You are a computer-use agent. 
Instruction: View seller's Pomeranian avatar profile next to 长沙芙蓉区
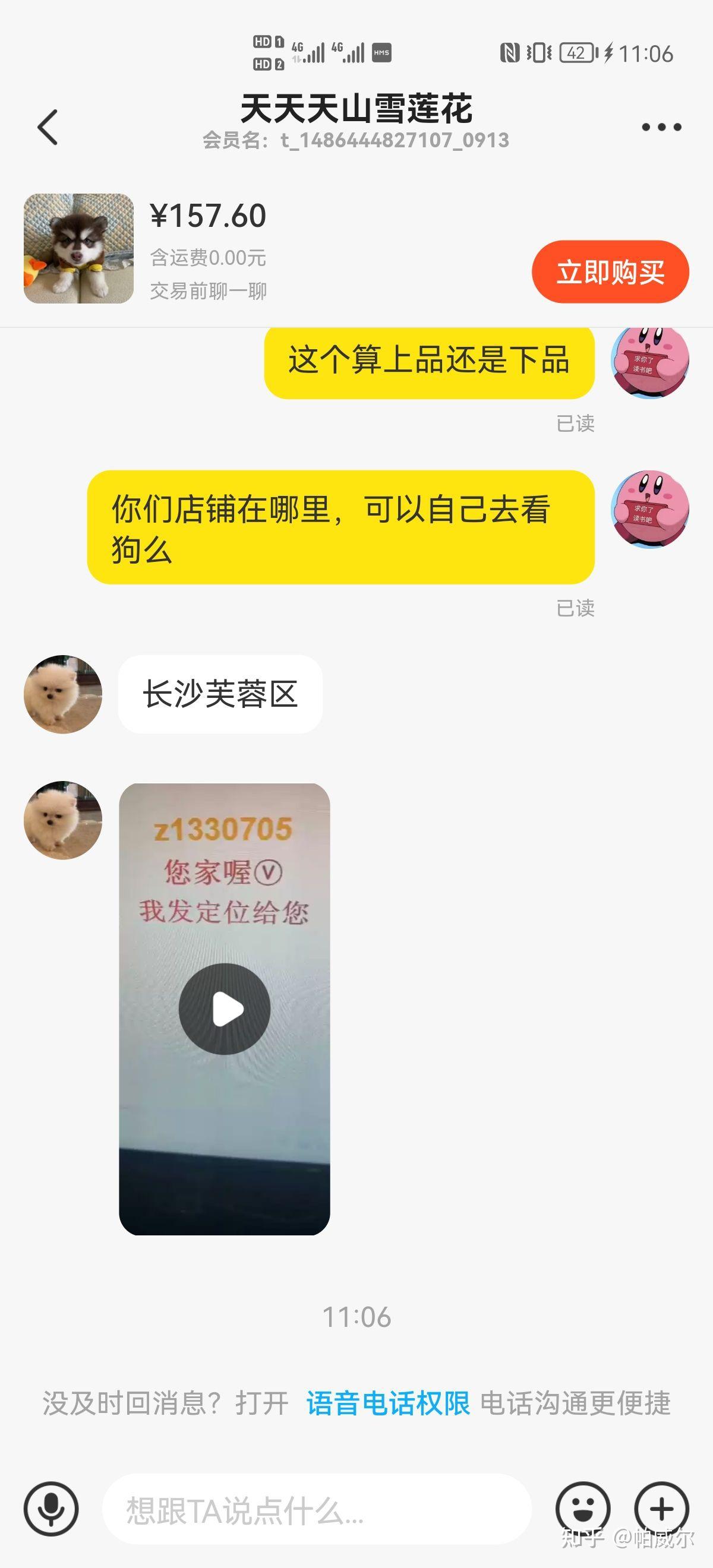click(63, 694)
